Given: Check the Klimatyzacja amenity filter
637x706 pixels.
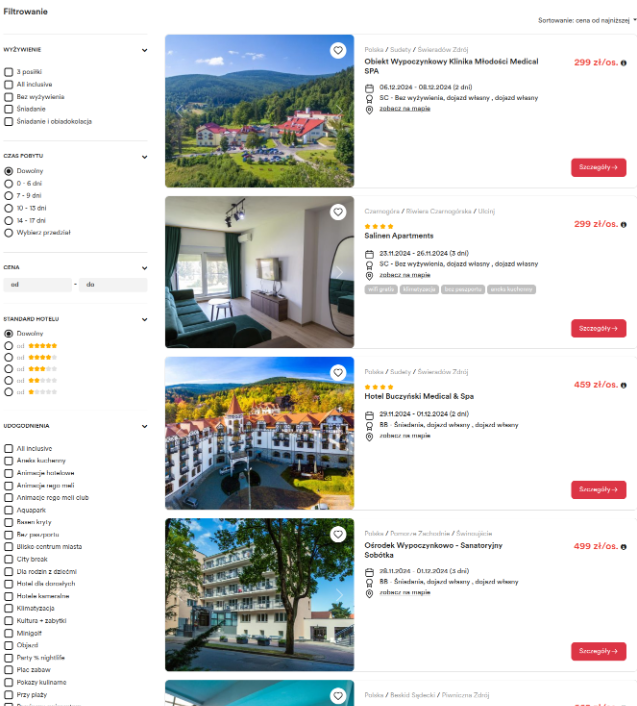Looking at the screenshot, I should coord(9,608).
